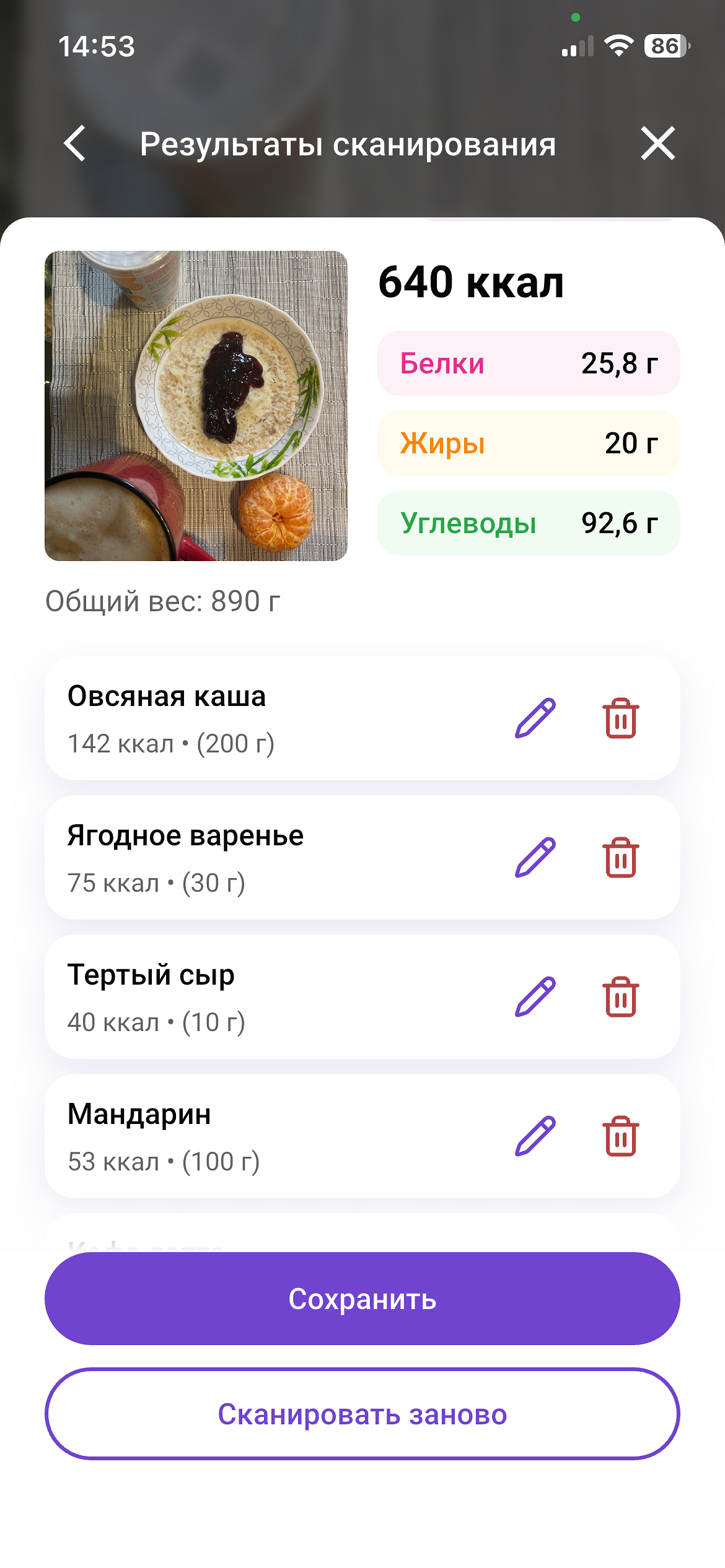Close the scan results screen
Viewport: 725px width, 1568px height.
pyautogui.click(x=657, y=144)
